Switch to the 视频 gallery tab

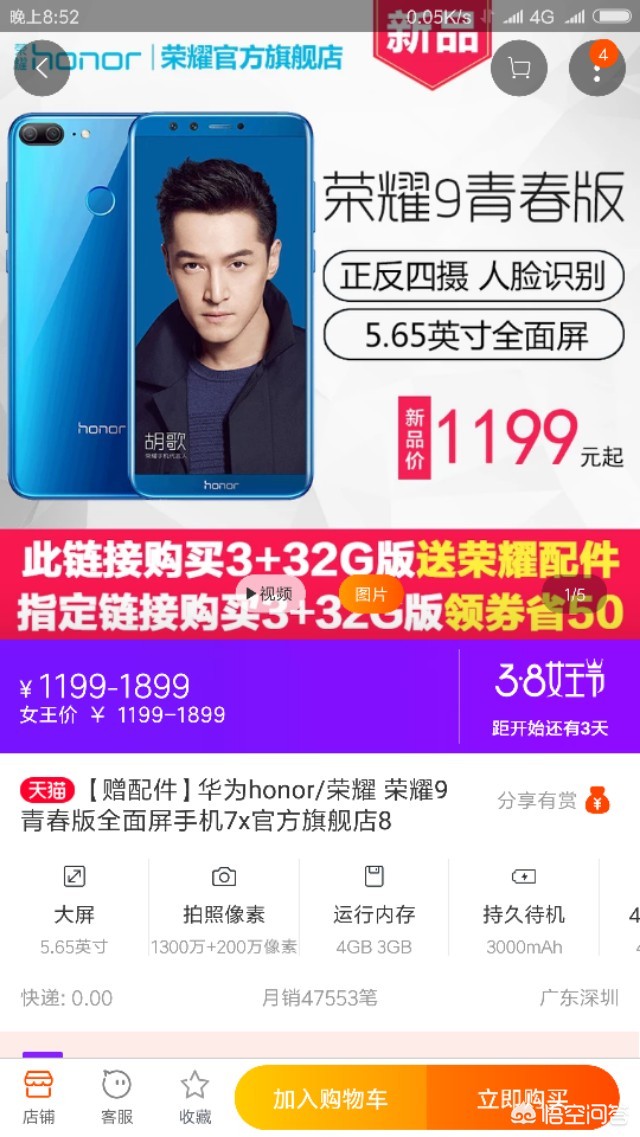pyautogui.click(x=270, y=595)
